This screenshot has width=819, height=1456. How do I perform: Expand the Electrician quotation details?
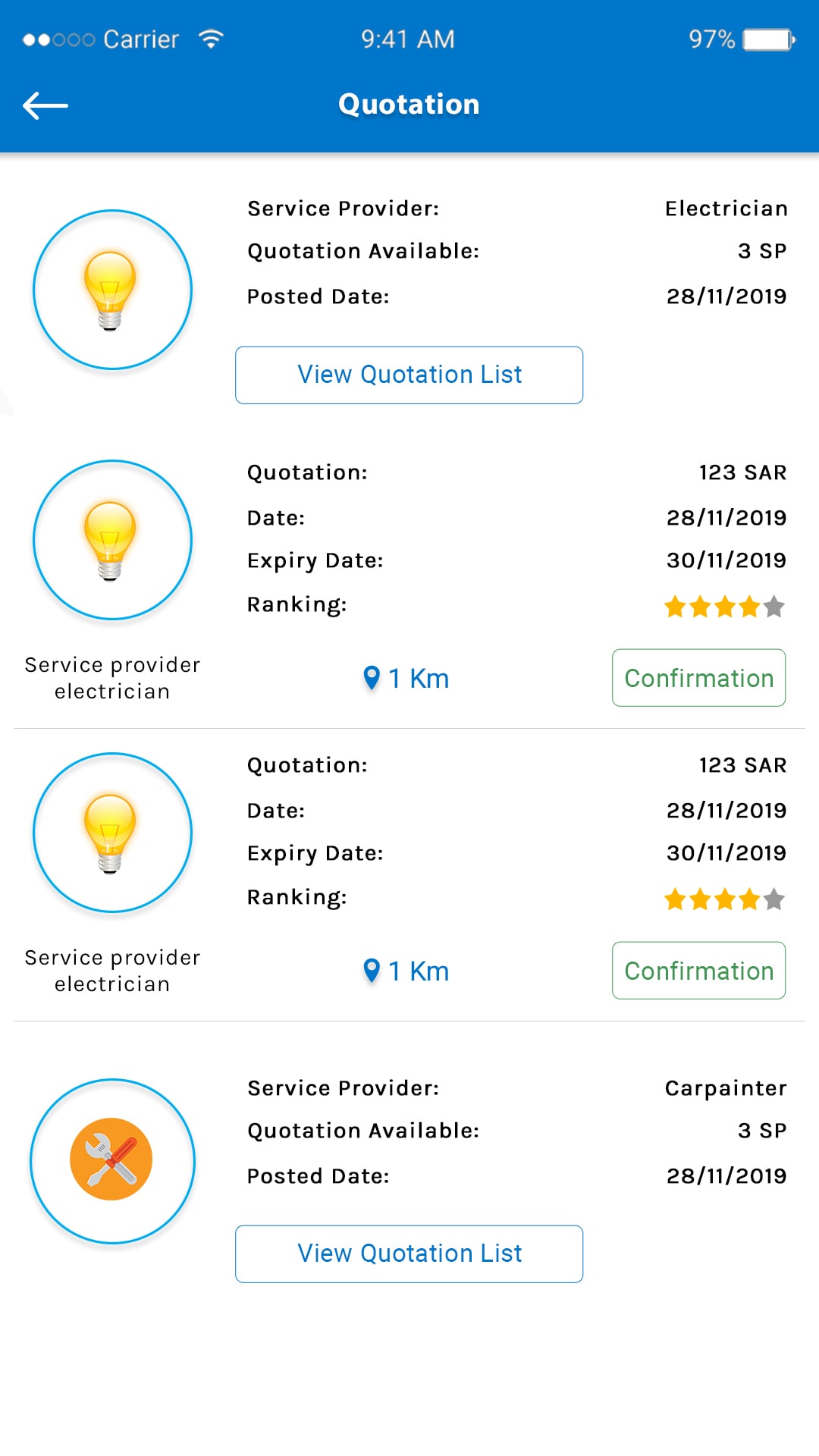(409, 375)
